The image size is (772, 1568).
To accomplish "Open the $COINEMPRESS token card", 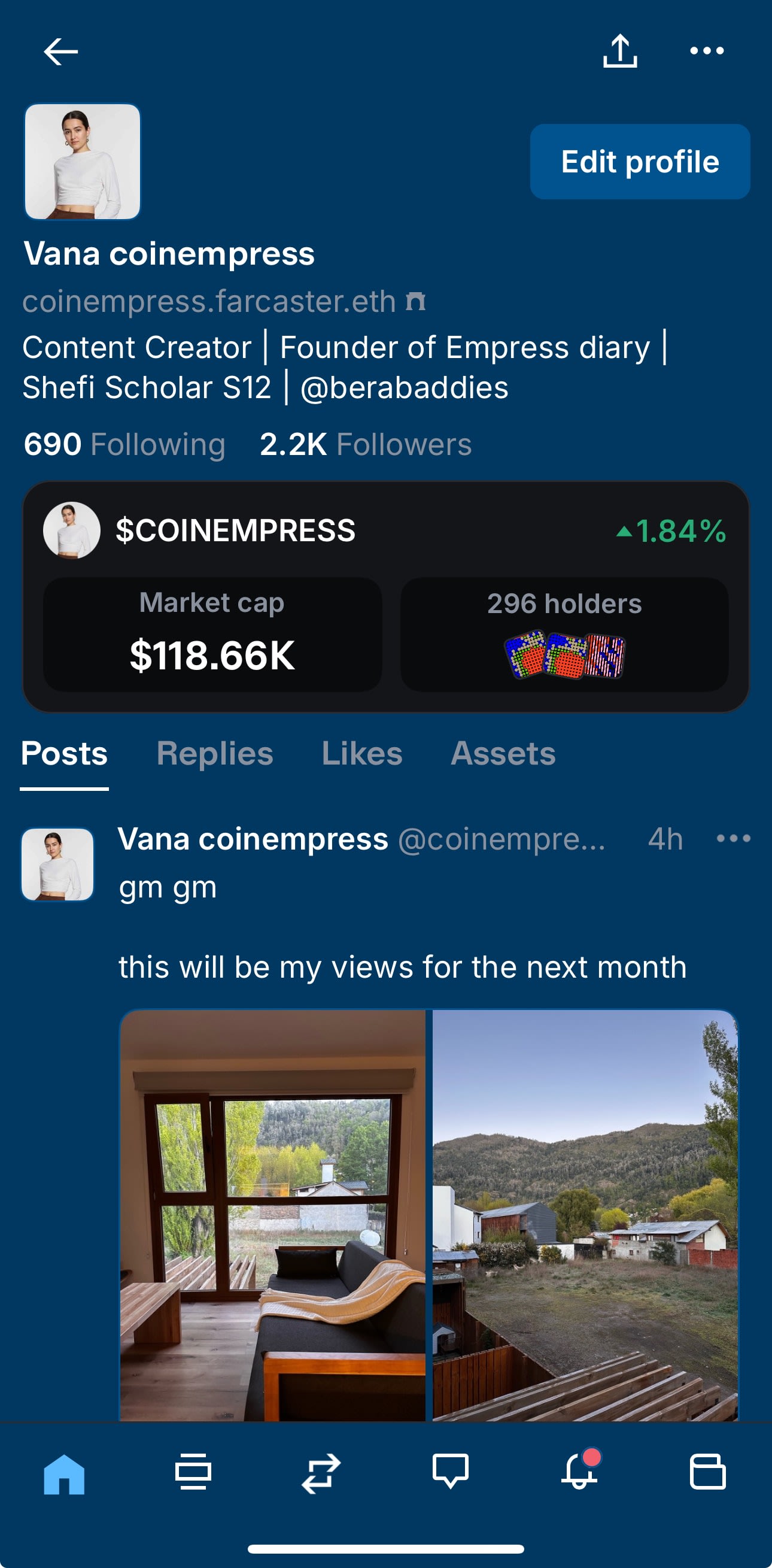I will click(x=235, y=530).
